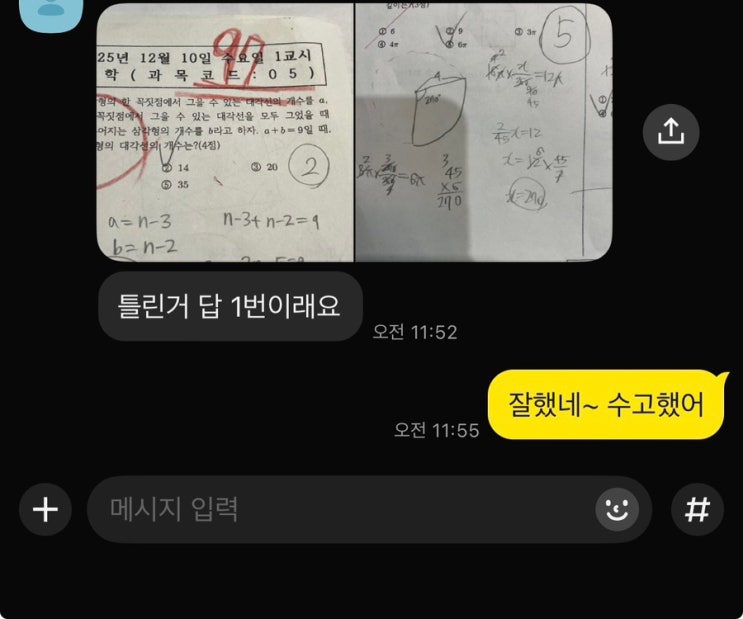
Task: Open the plus attachment menu
Action: (x=45, y=510)
